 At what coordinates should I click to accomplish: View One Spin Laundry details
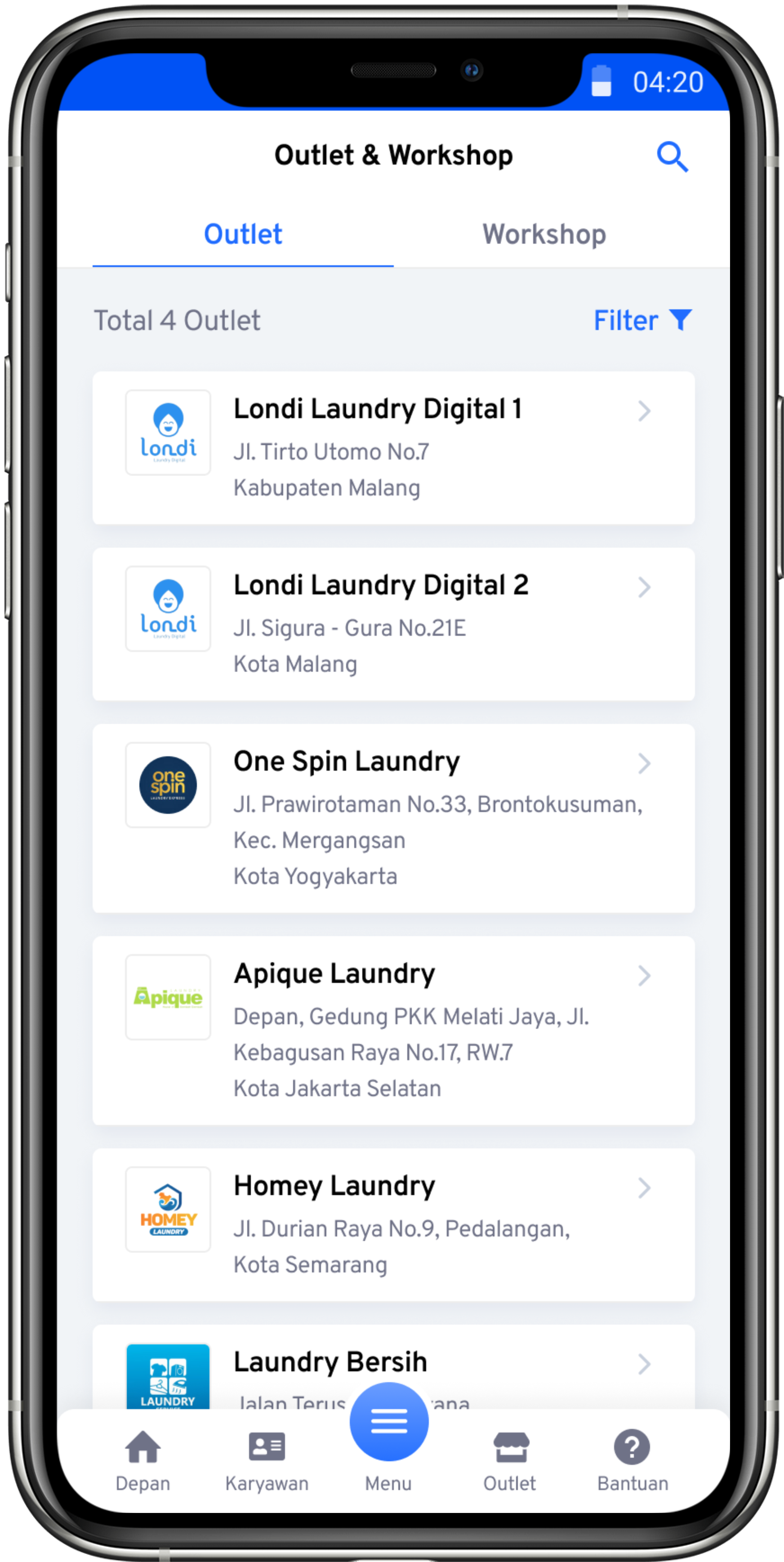coord(393,817)
